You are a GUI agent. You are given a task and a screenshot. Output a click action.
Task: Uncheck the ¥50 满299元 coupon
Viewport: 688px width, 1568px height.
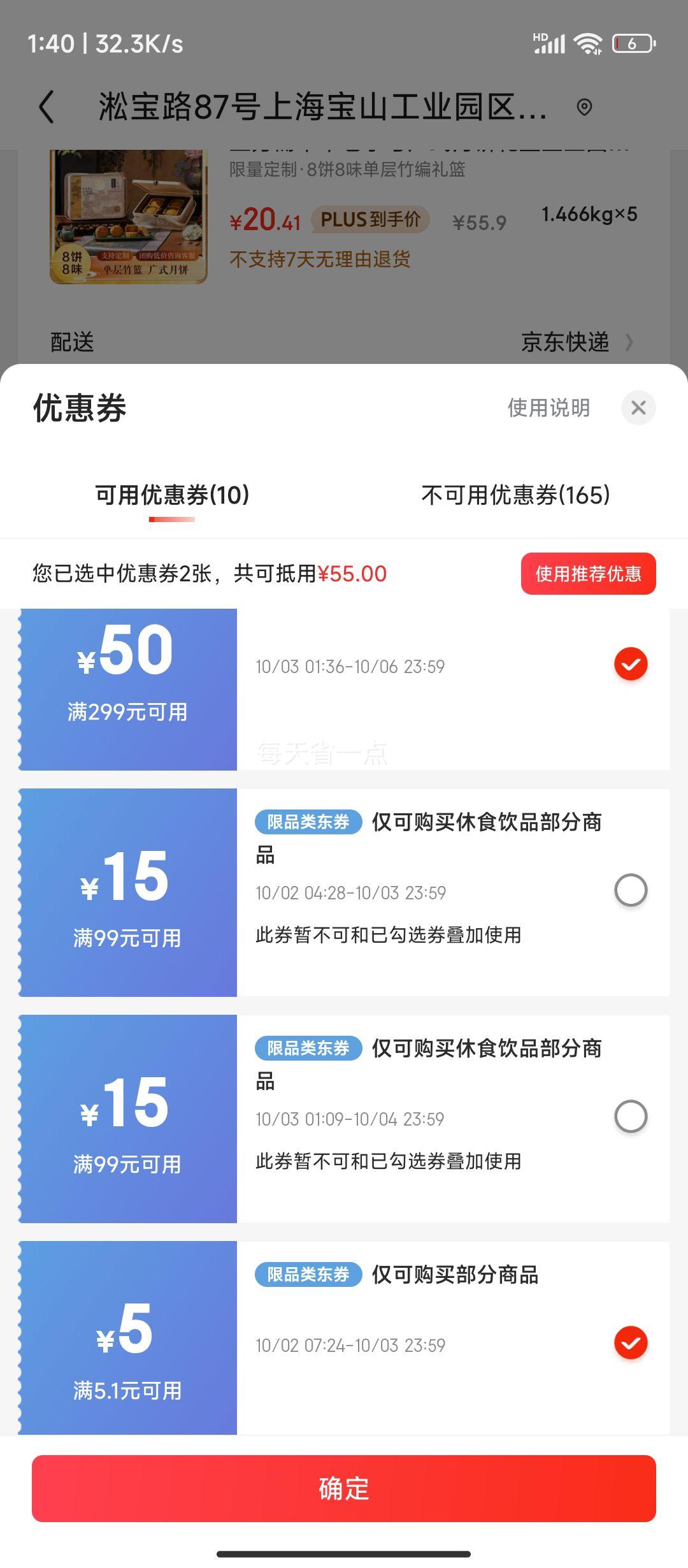point(631,664)
